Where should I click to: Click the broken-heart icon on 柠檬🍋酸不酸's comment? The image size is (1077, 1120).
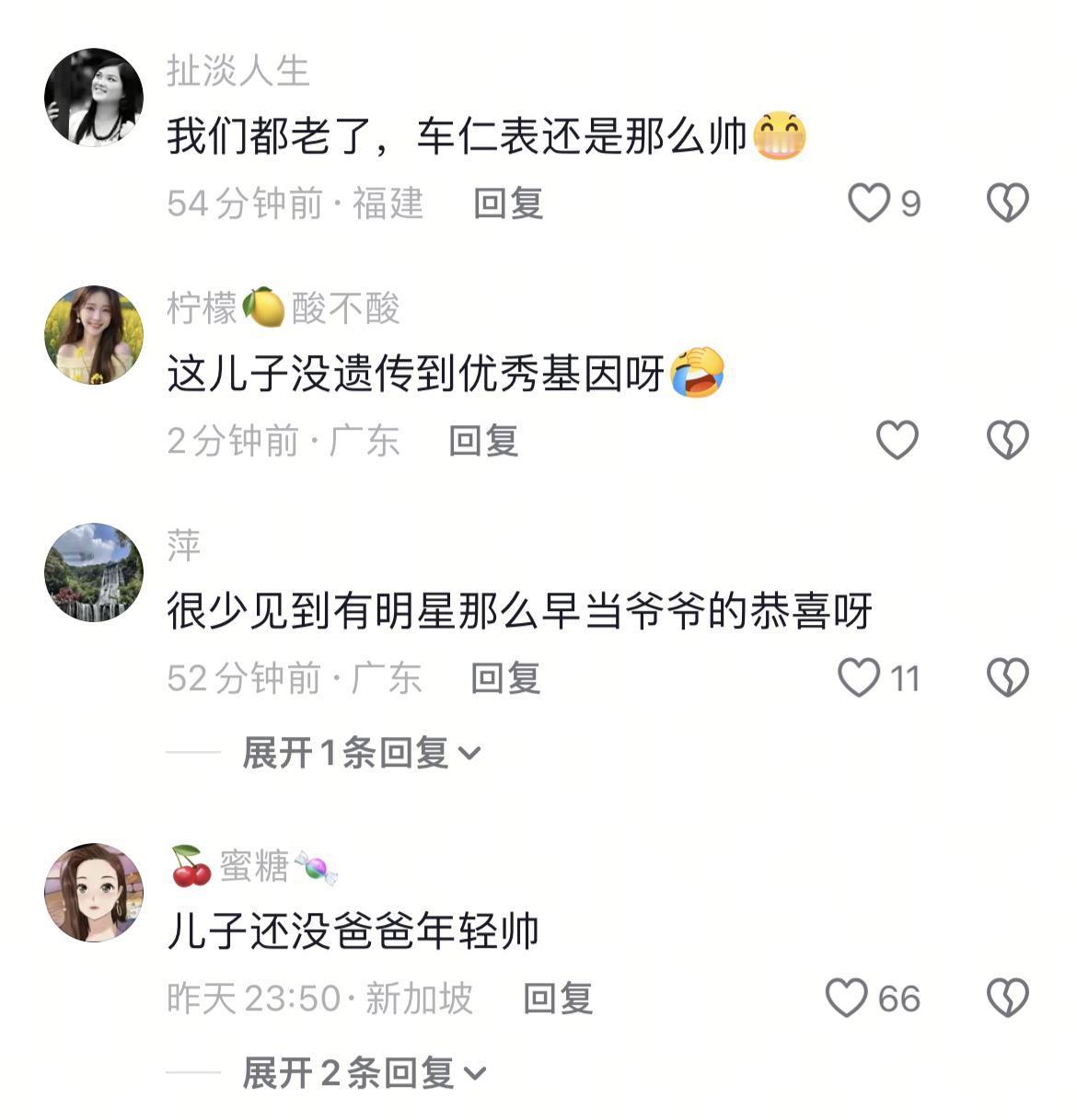click(1008, 439)
